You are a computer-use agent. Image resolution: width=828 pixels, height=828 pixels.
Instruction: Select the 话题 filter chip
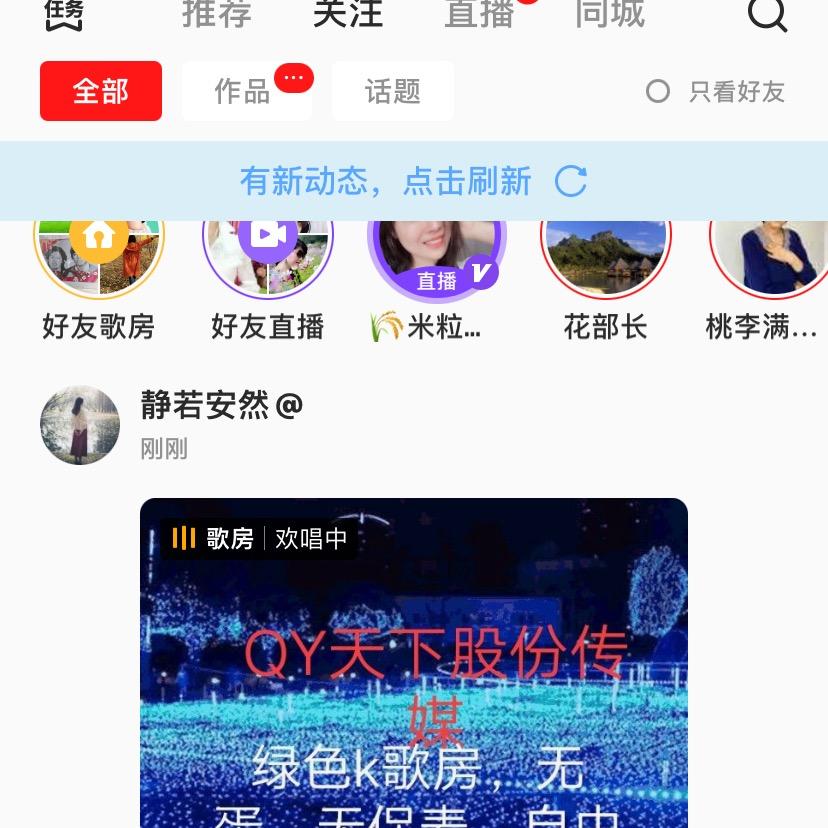[393, 91]
